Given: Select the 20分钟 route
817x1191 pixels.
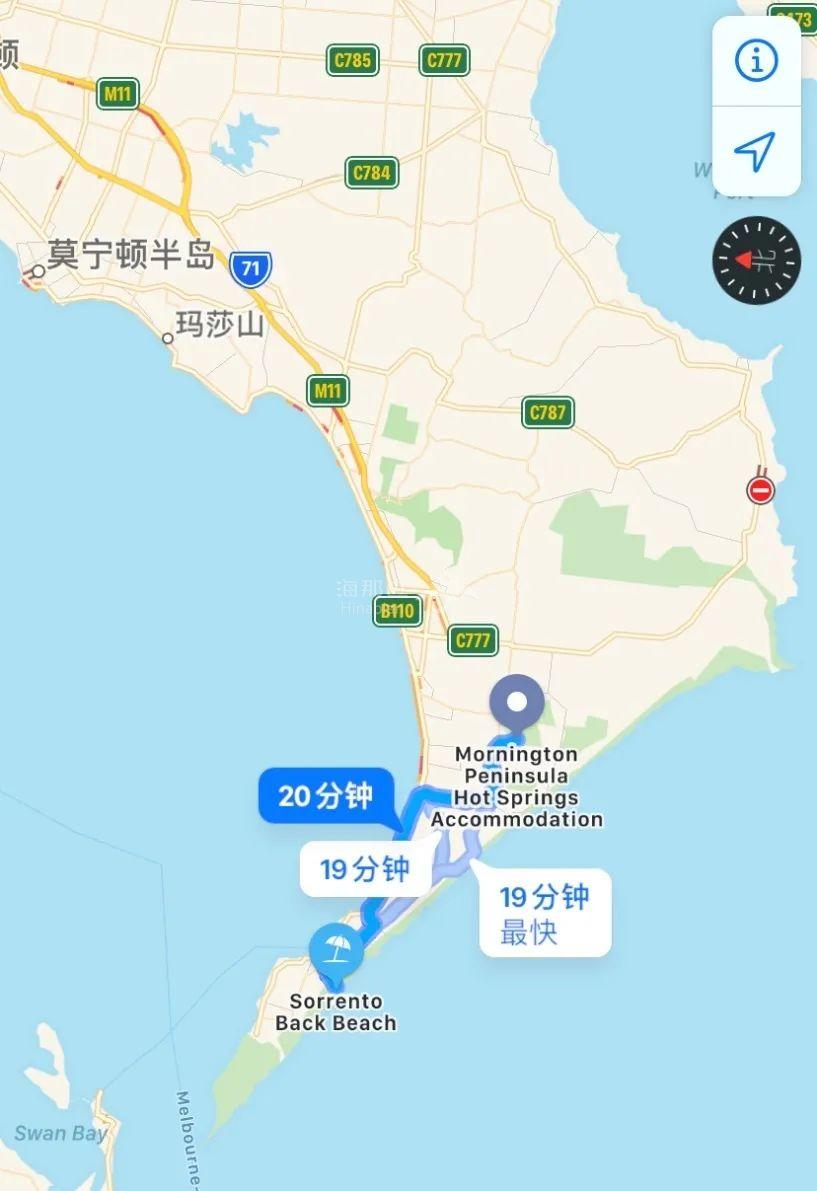Looking at the screenshot, I should (325, 796).
